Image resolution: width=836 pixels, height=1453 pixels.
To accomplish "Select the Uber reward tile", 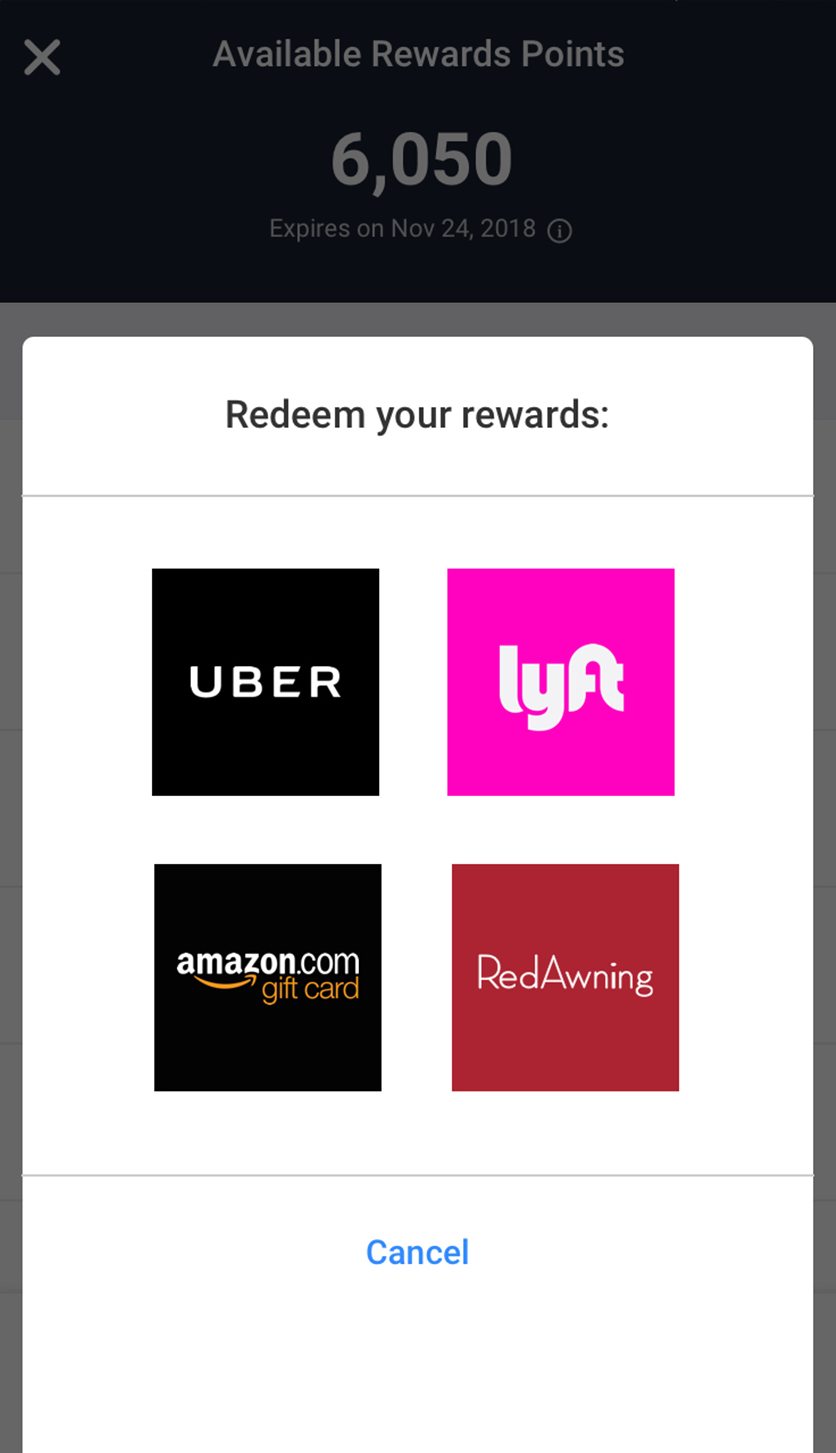I will tap(265, 682).
